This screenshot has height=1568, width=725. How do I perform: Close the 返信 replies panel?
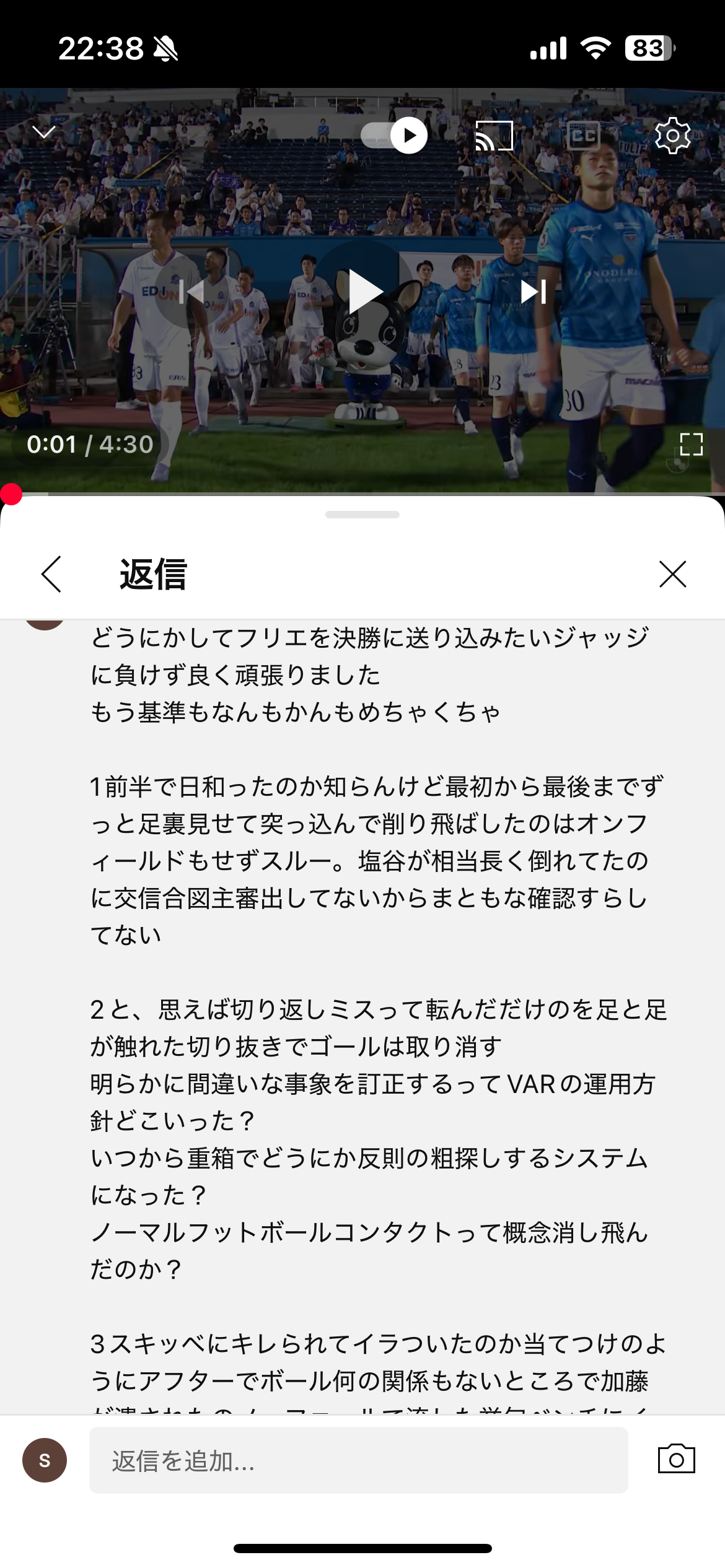(672, 574)
